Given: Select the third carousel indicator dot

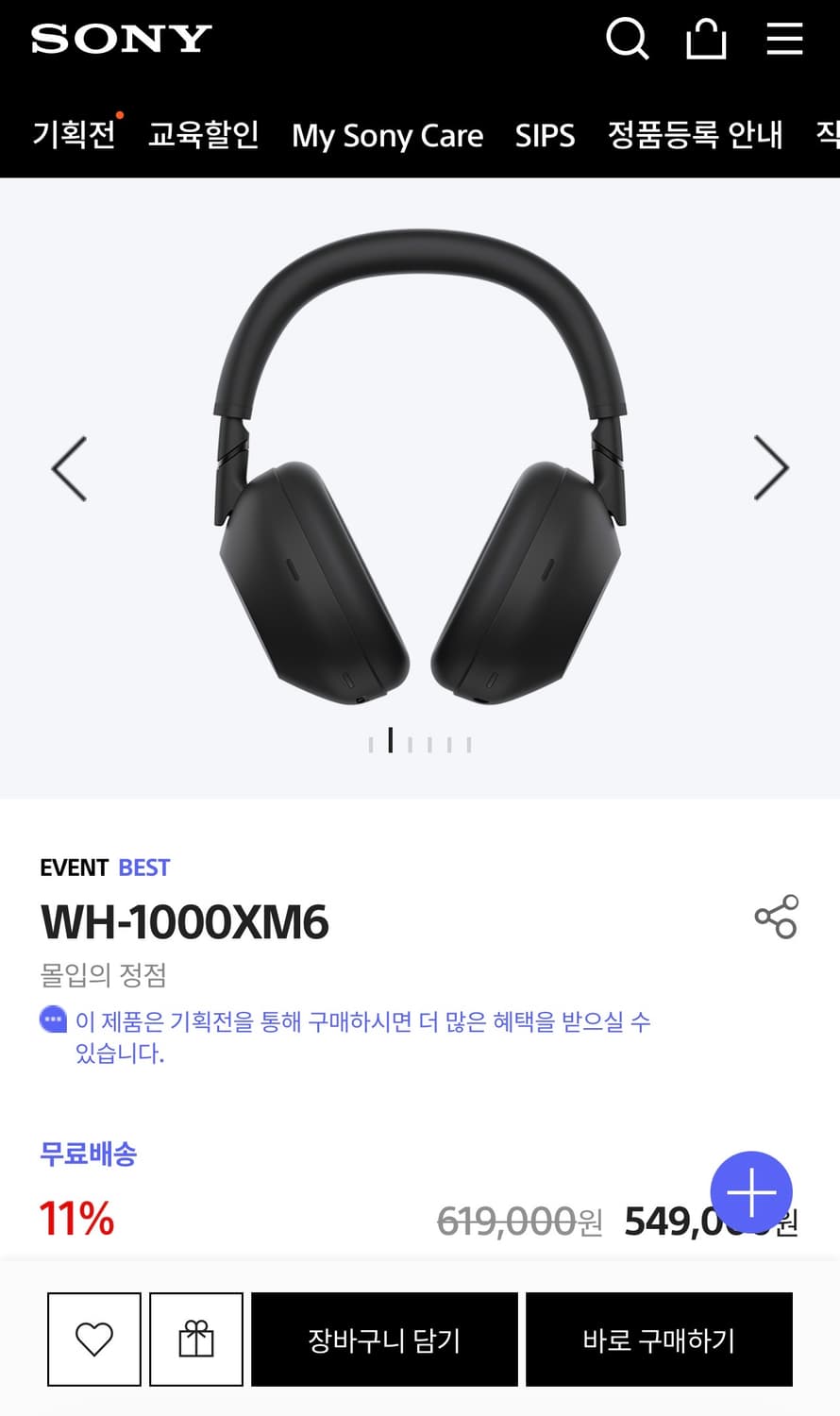Looking at the screenshot, I should [x=410, y=743].
